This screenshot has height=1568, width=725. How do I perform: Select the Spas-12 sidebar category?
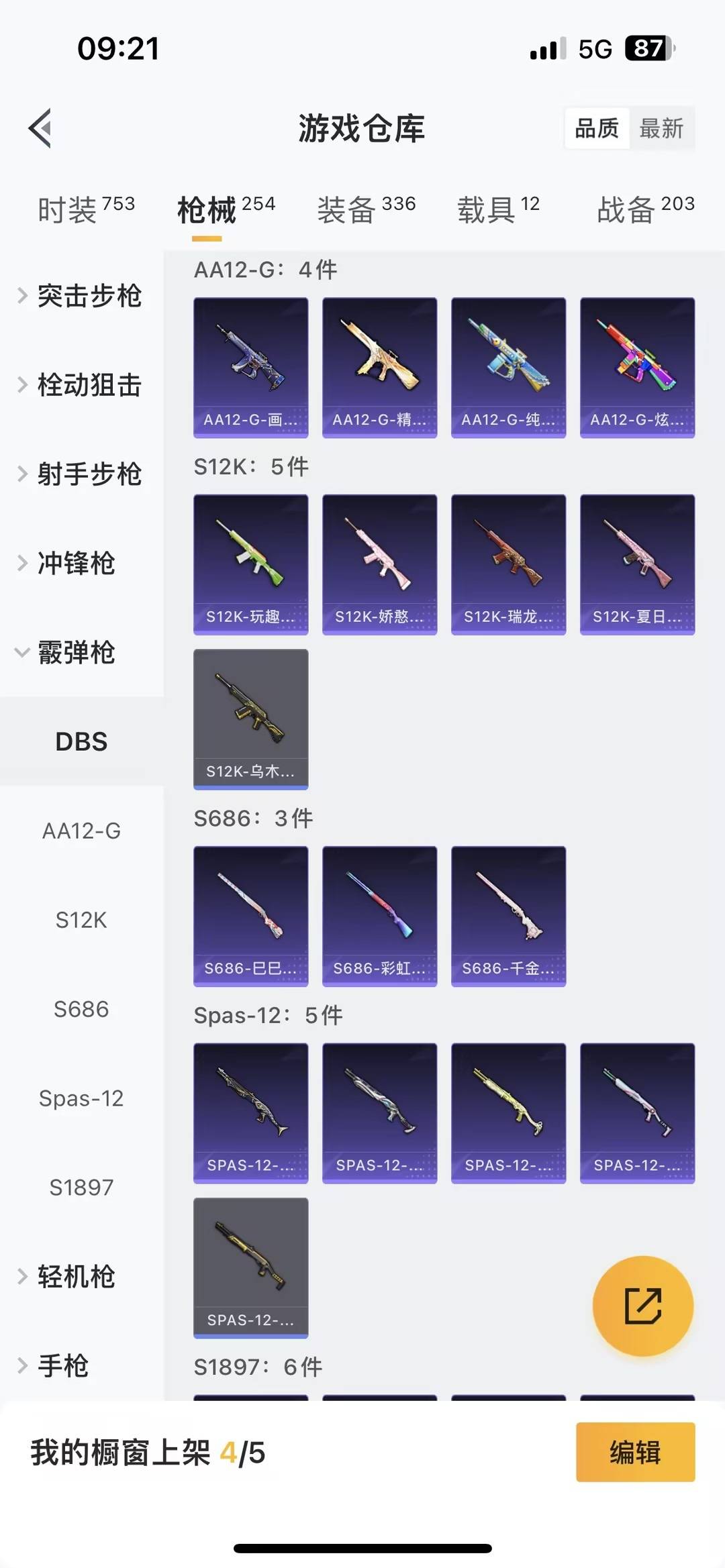(82, 1098)
